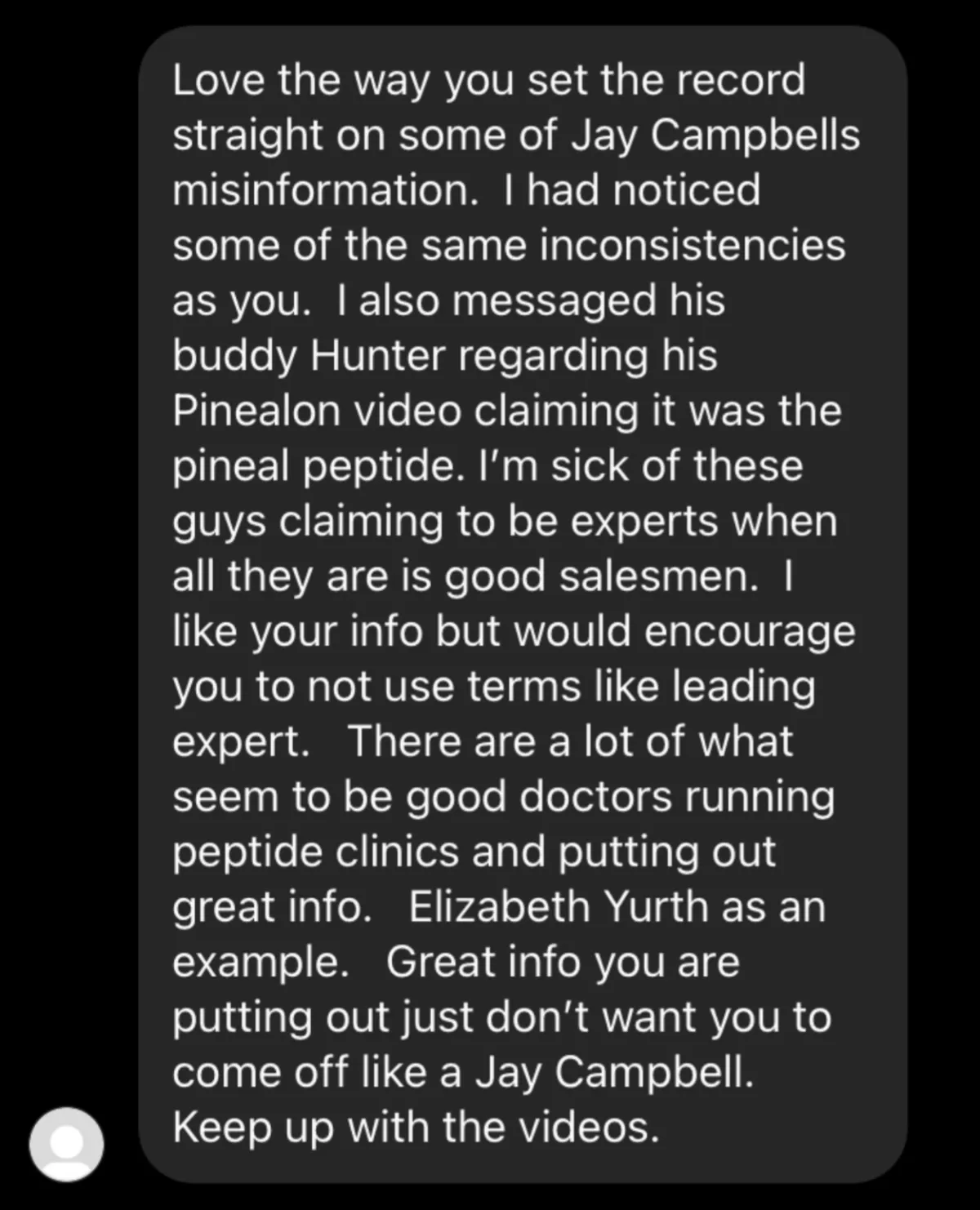Viewport: 980px width, 1210px height.
Task: Open the sender's profile avatar
Action: point(67,1144)
